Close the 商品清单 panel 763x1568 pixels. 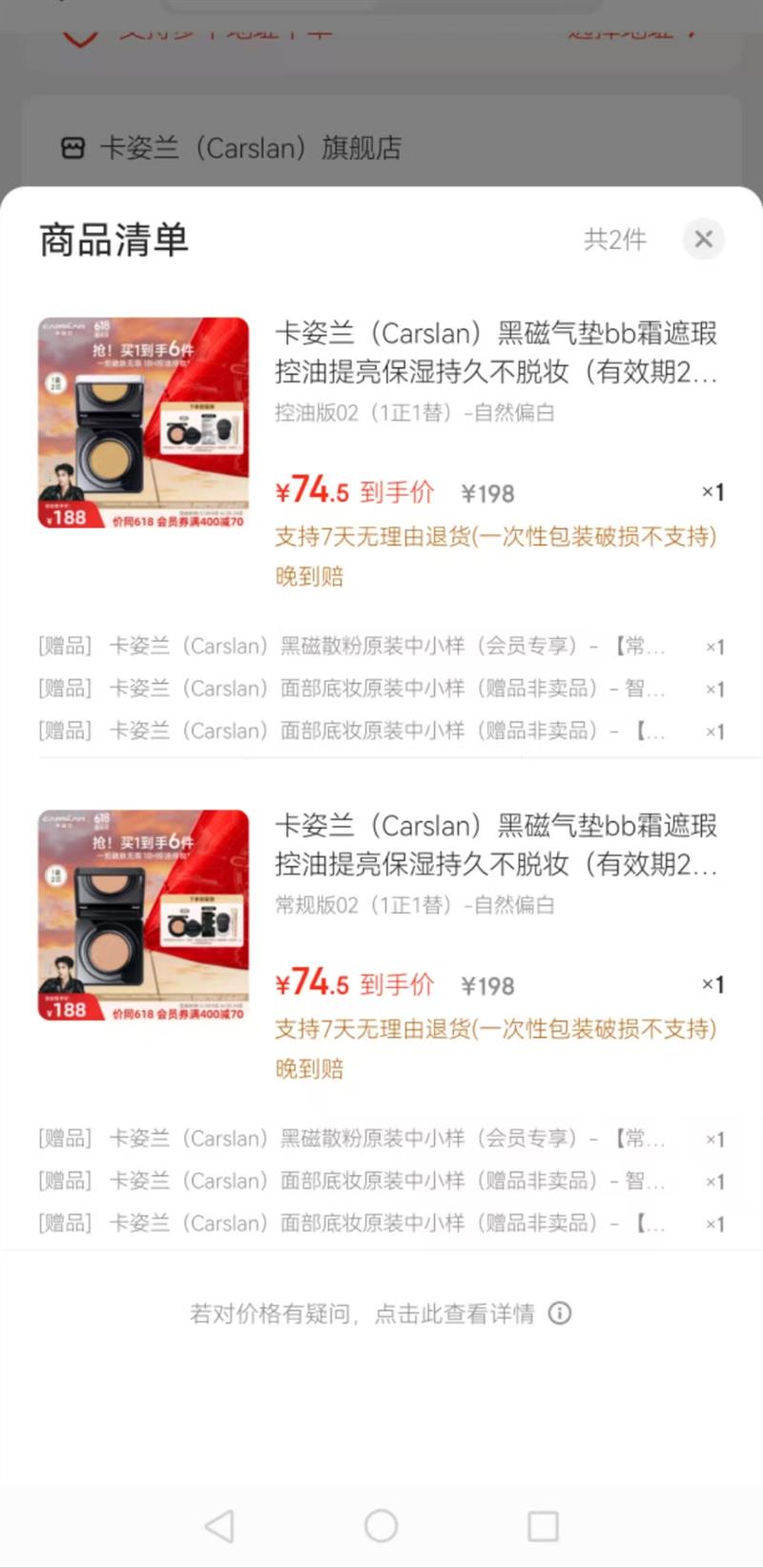[704, 238]
